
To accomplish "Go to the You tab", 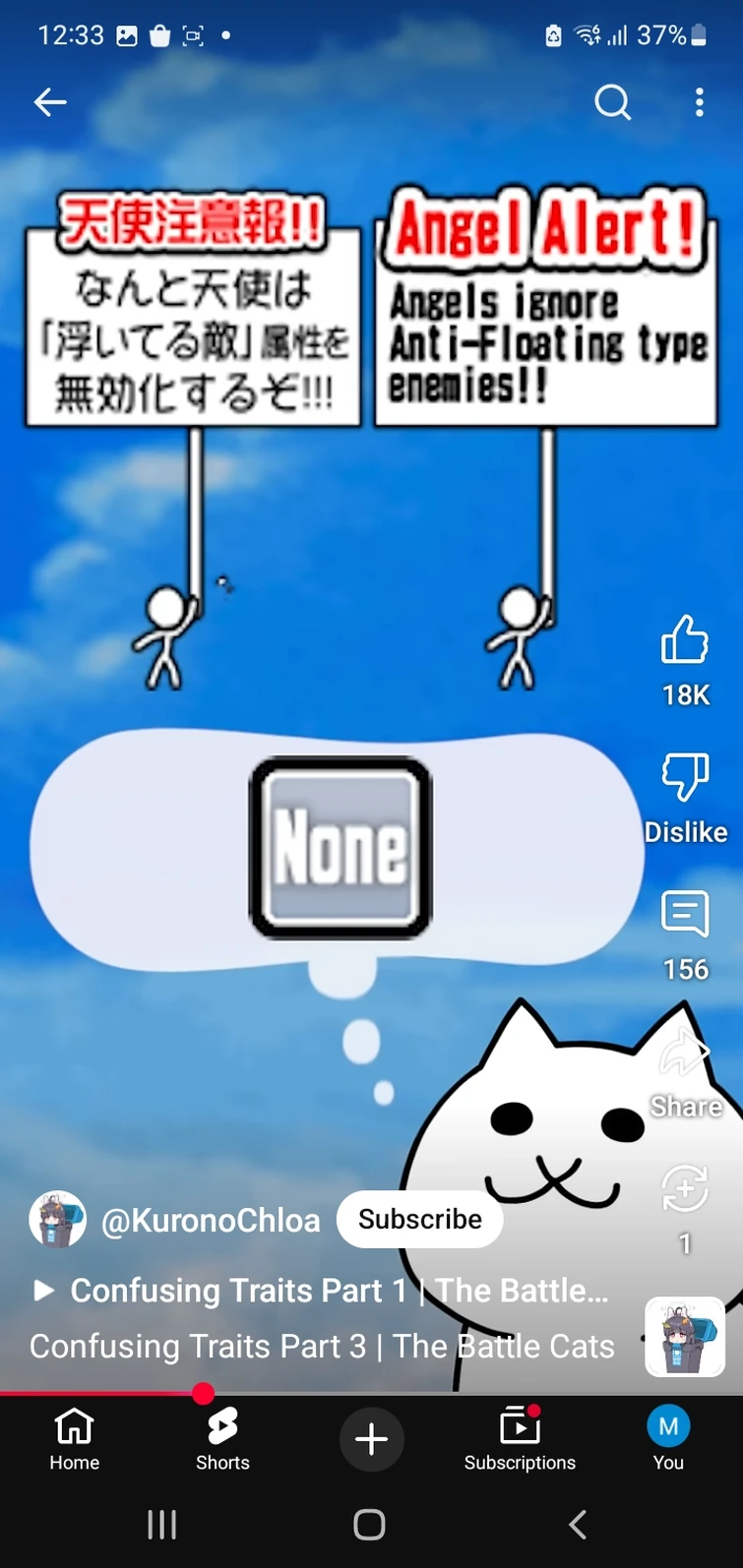I will click(x=668, y=1439).
